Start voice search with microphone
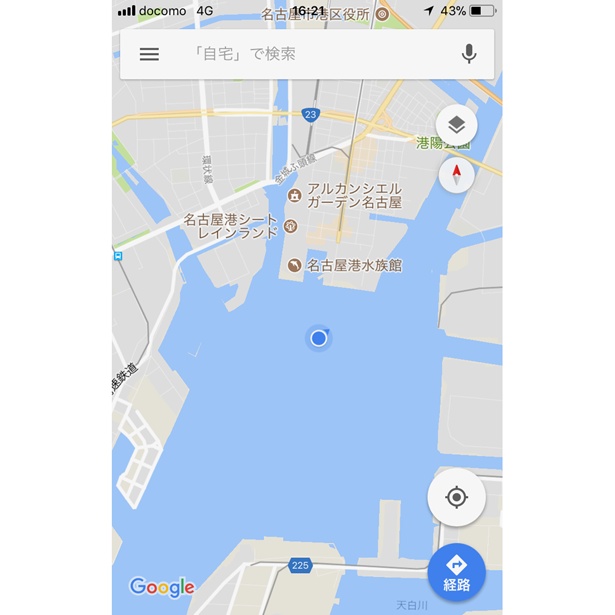Viewport: 615px width, 615px height. click(468, 54)
